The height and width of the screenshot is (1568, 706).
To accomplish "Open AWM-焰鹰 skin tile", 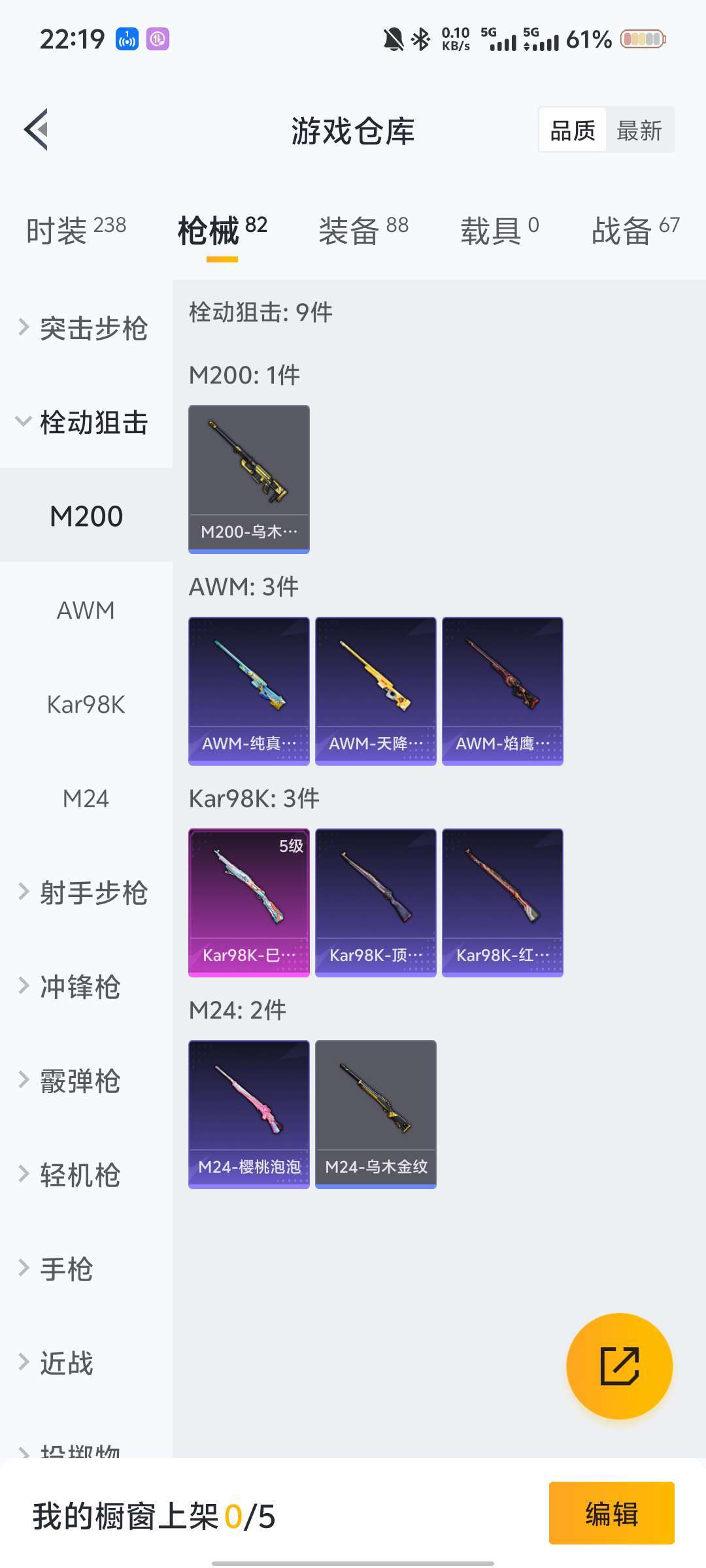I will click(502, 691).
